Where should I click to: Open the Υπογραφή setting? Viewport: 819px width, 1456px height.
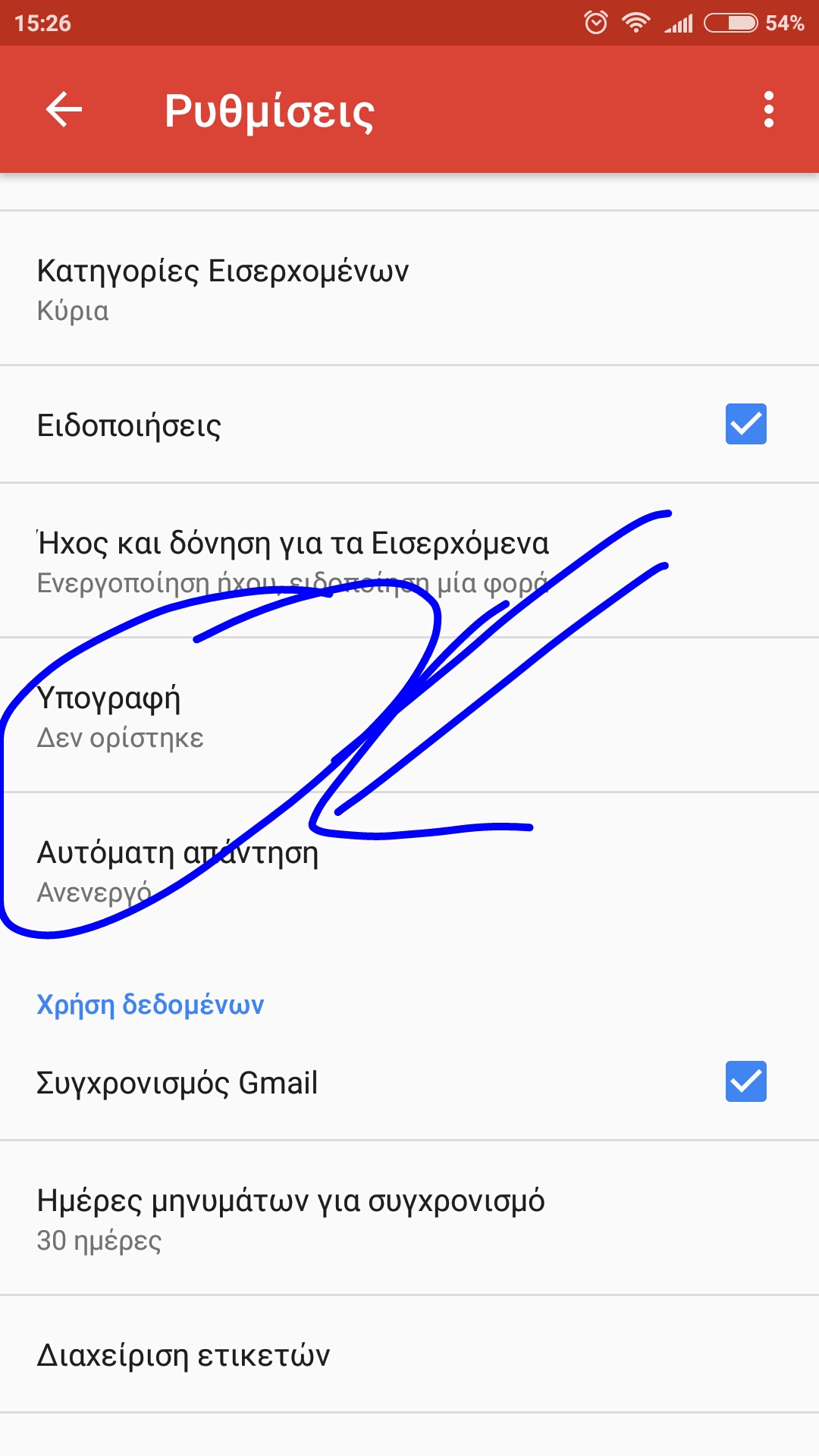[409, 715]
